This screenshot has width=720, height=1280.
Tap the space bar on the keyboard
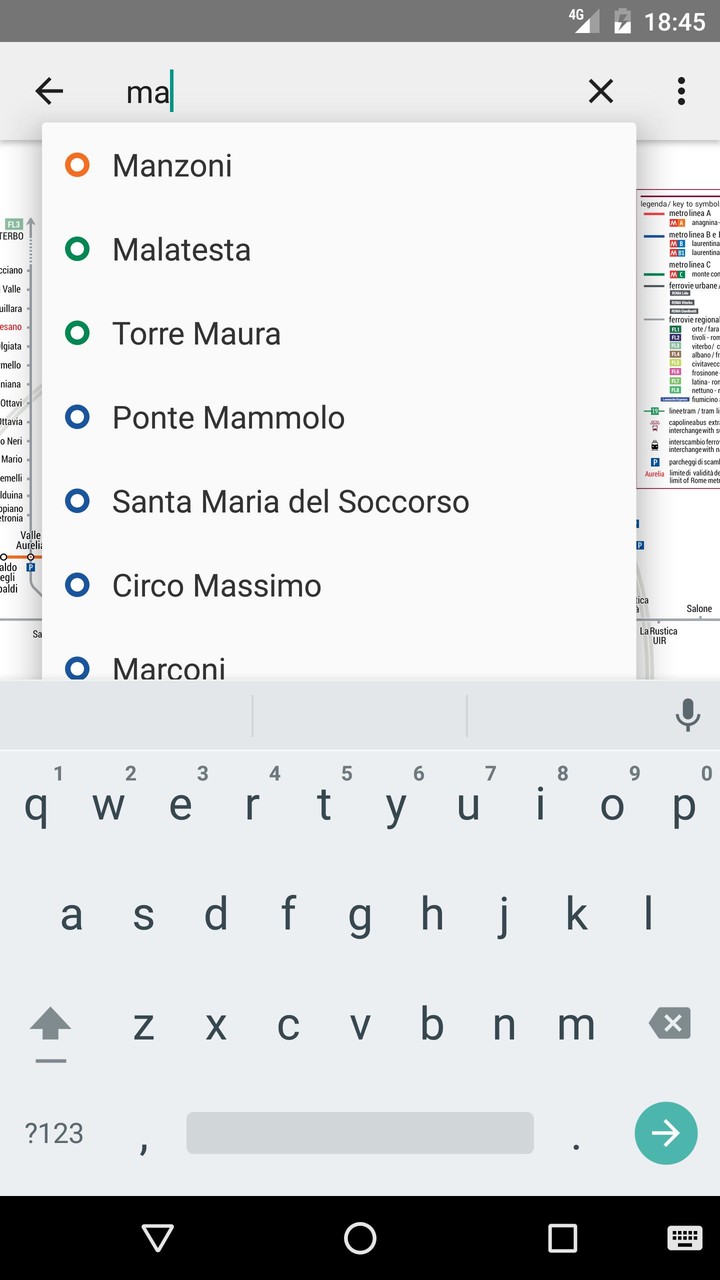(x=360, y=1133)
